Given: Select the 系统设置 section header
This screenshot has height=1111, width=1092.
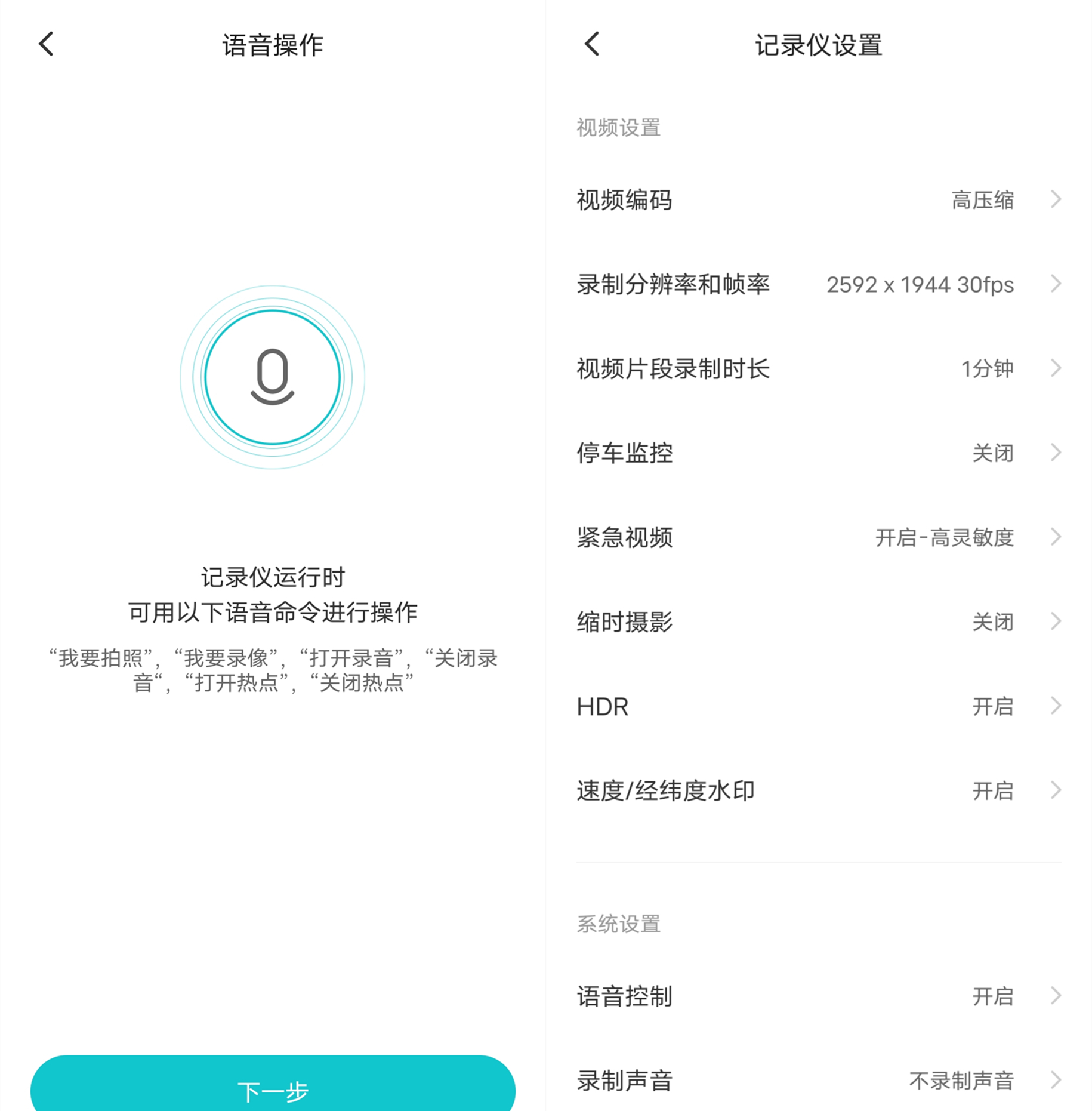Looking at the screenshot, I should 618,924.
